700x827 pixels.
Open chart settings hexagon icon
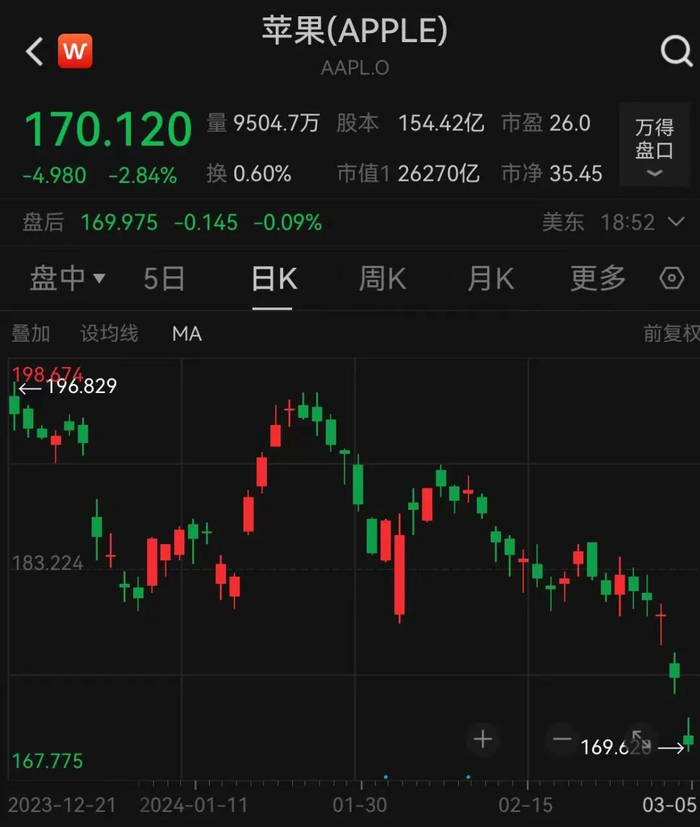[673, 278]
